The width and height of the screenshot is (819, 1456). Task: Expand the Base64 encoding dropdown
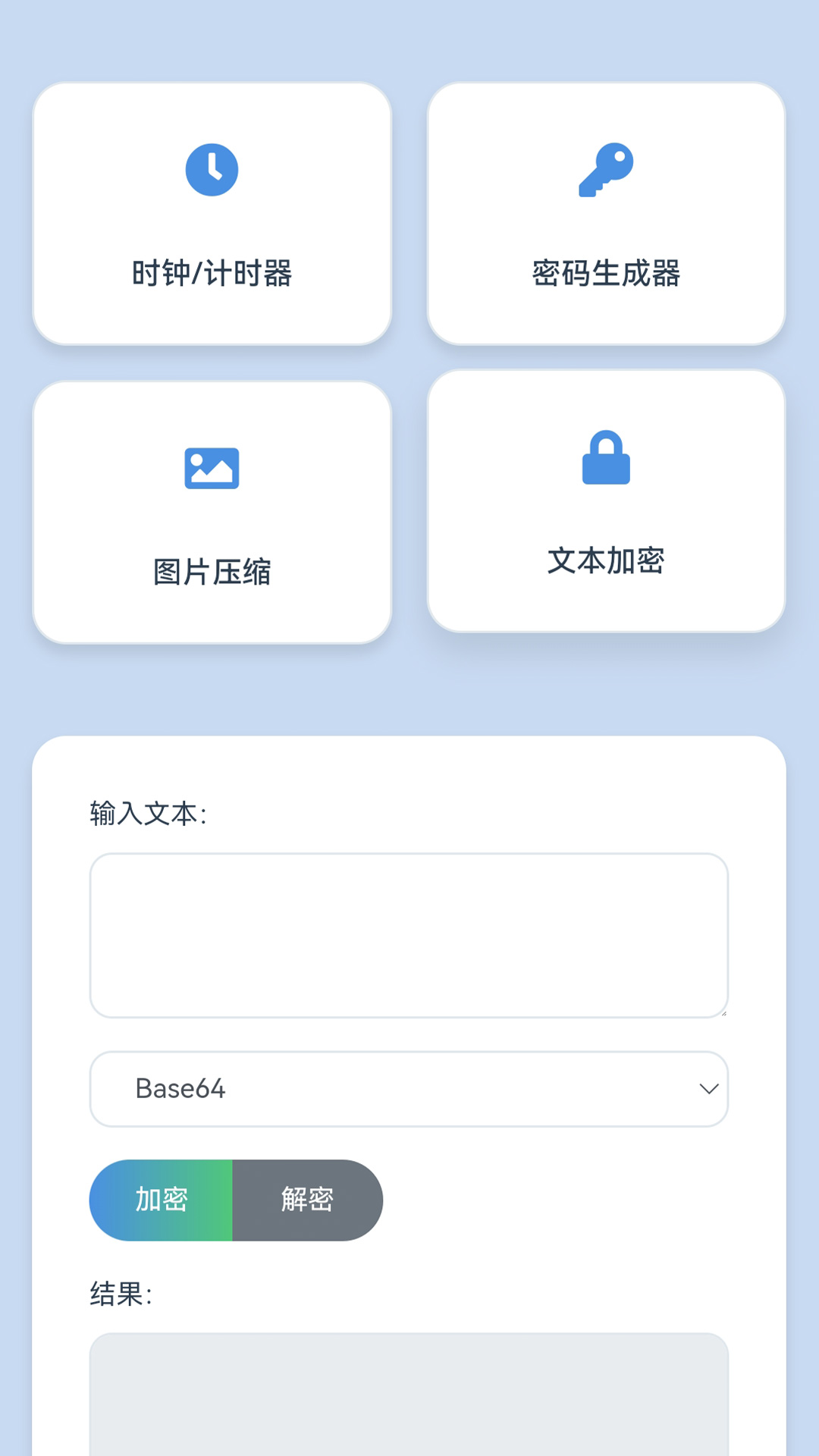click(x=409, y=1089)
